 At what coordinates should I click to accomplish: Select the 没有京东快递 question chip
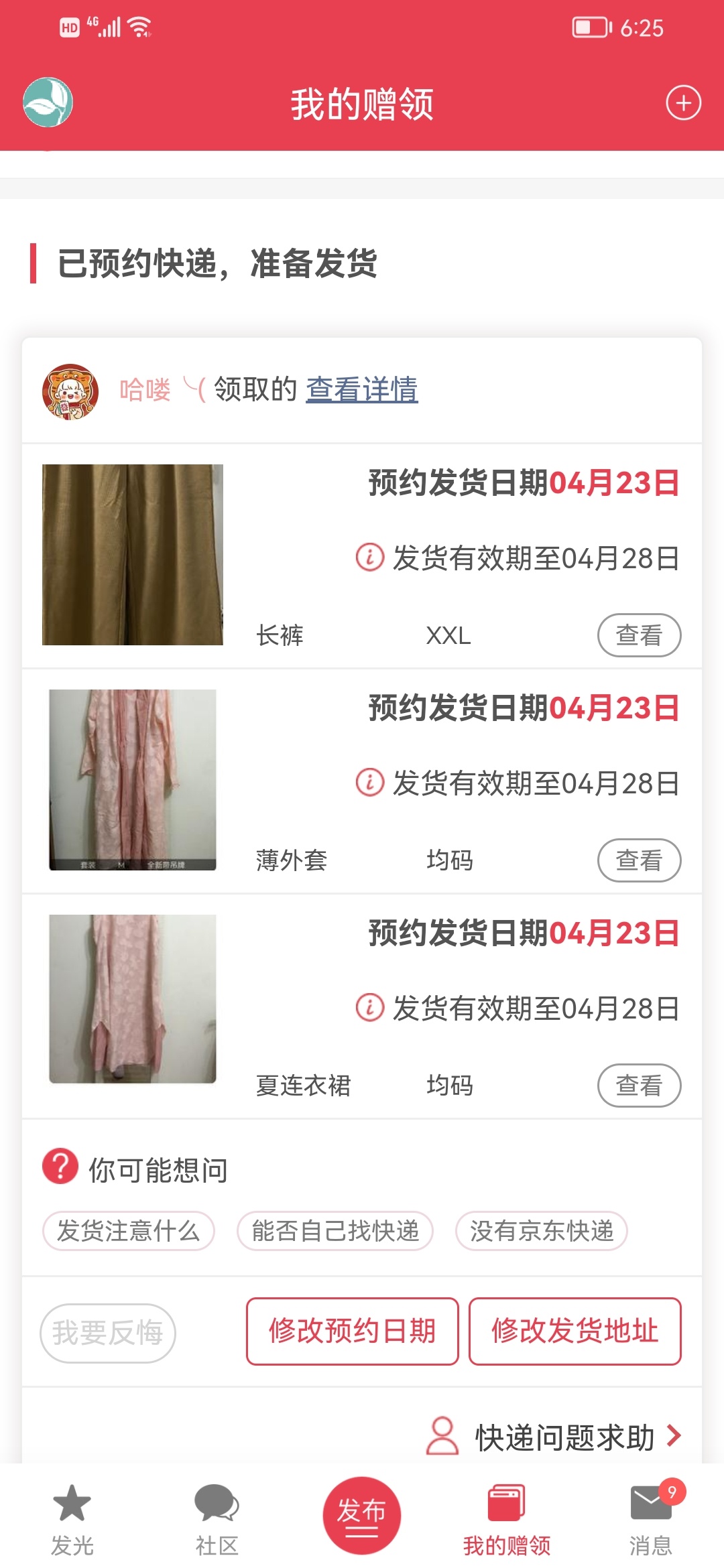pyautogui.click(x=542, y=1231)
